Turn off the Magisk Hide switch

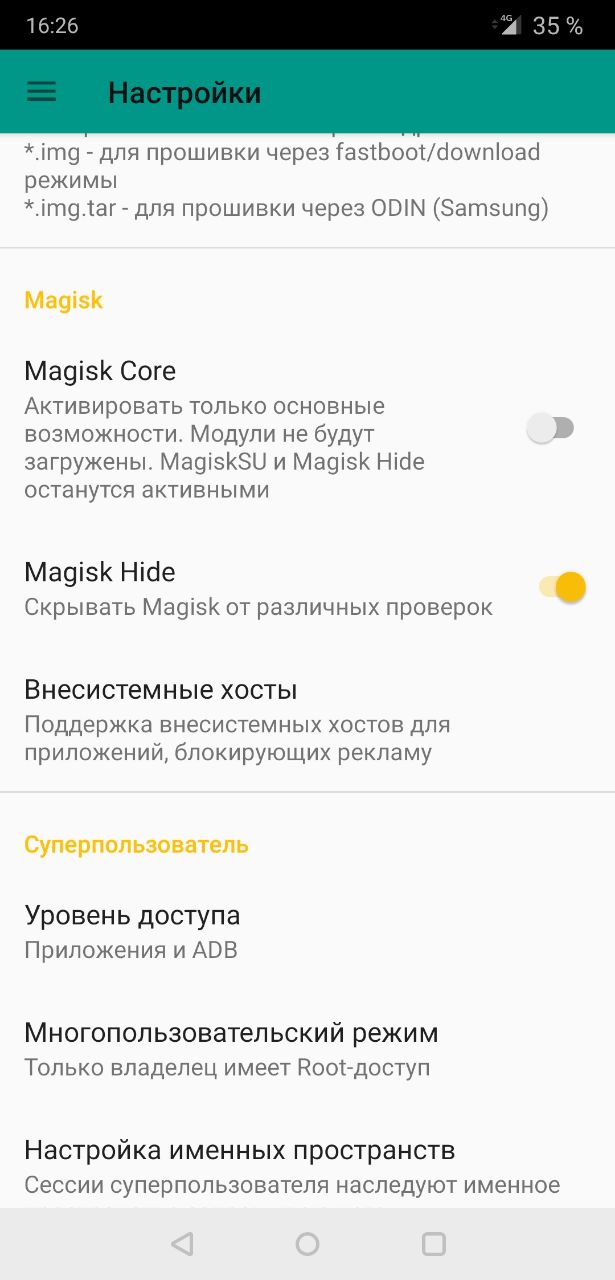pos(562,587)
